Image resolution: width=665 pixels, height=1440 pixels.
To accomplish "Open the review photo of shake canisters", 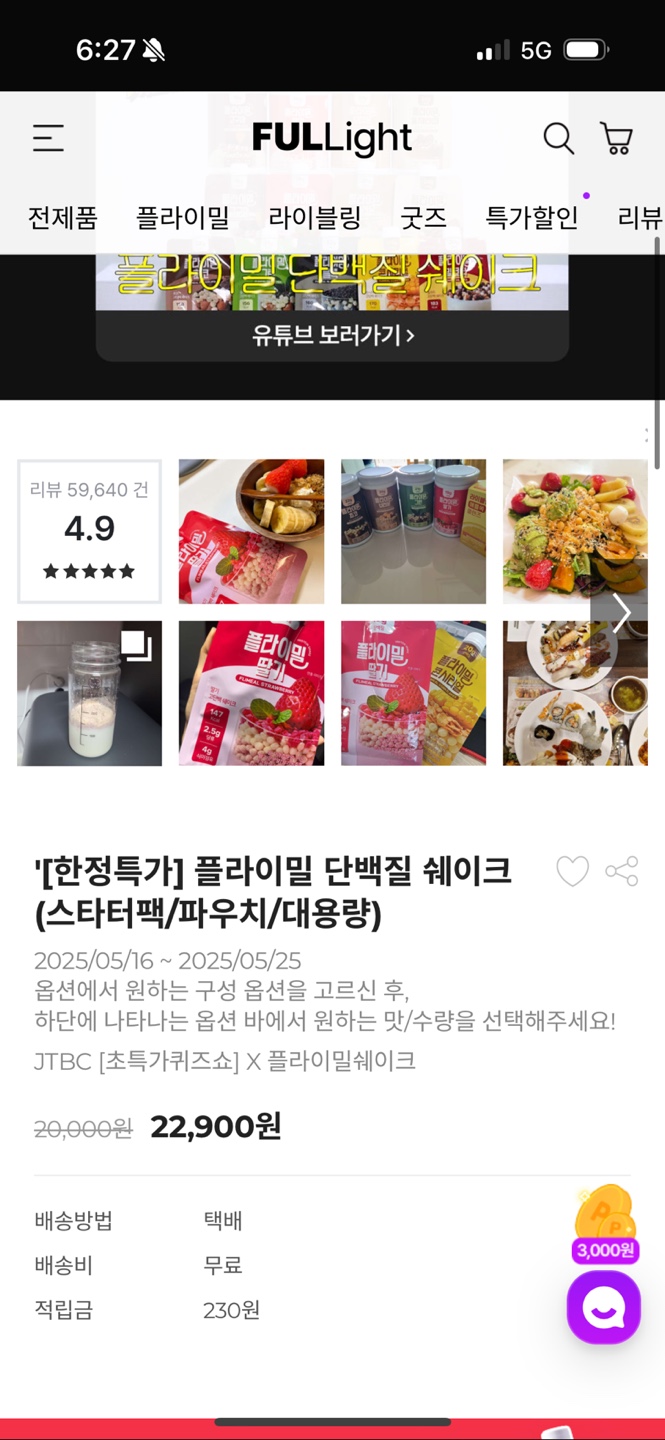I will click(413, 531).
